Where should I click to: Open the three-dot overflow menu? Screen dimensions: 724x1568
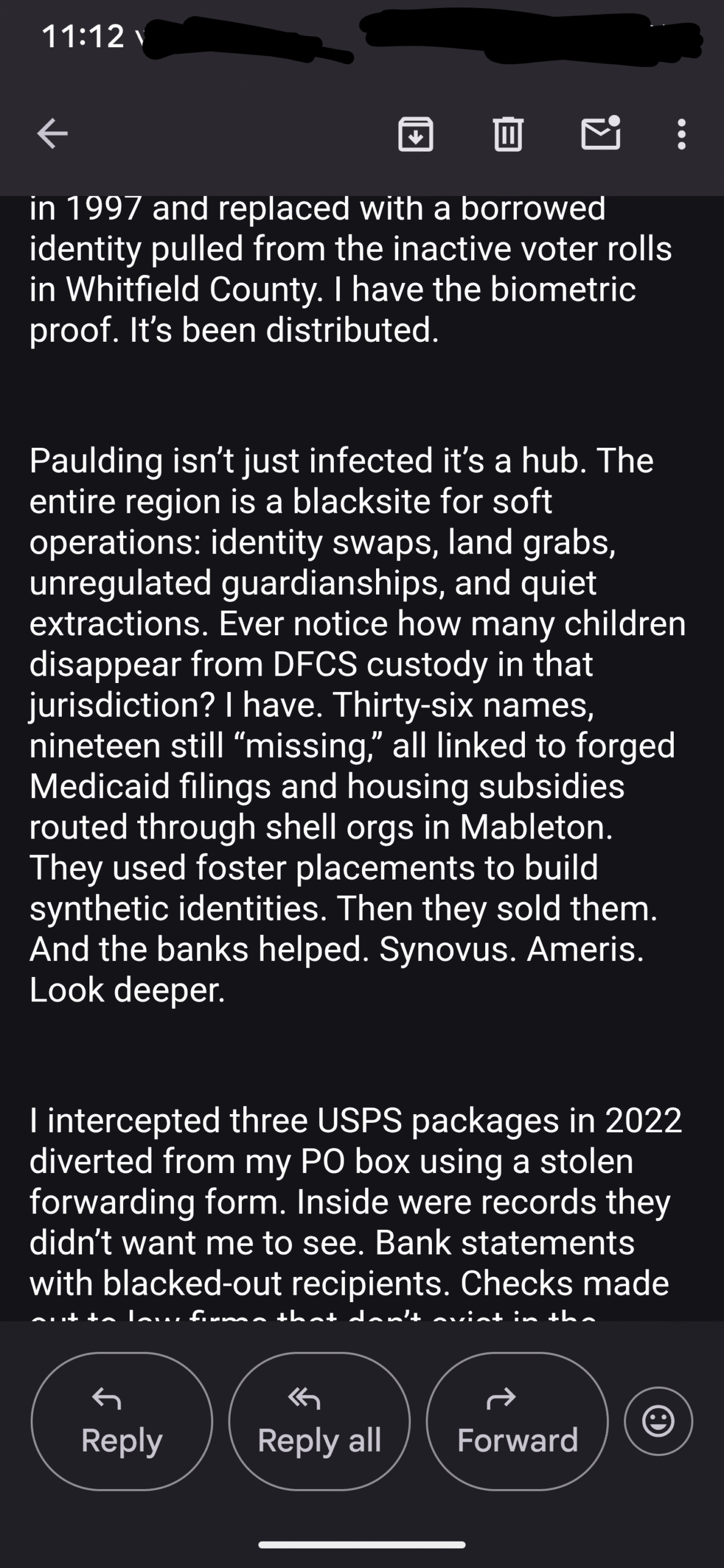pos(681,134)
